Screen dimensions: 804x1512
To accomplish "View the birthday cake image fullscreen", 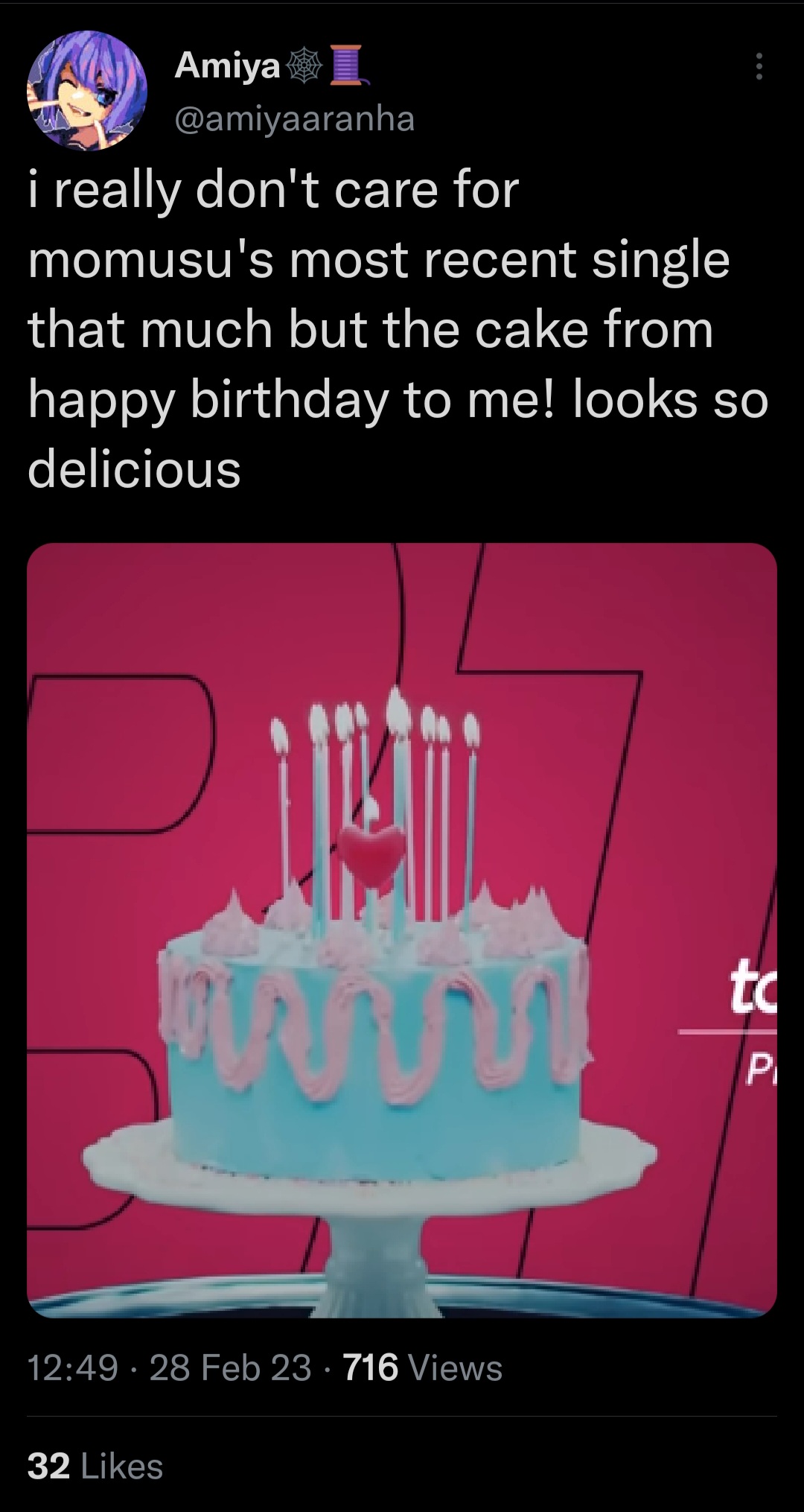I will coord(402,930).
